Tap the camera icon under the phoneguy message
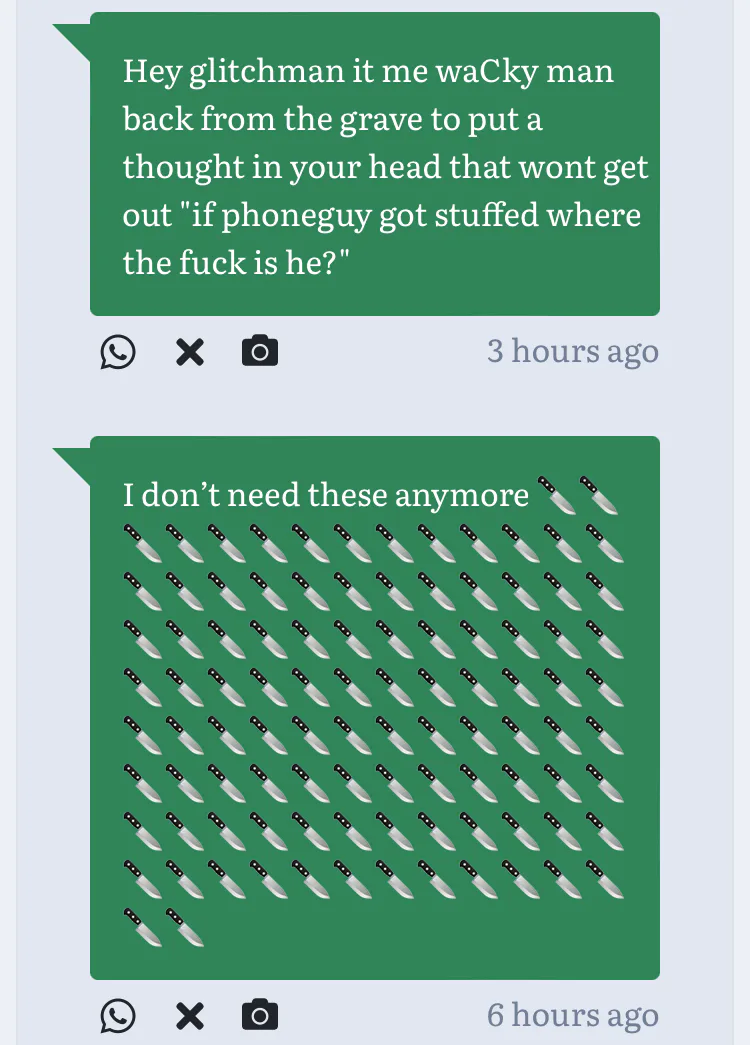This screenshot has width=750, height=1045. 260,351
